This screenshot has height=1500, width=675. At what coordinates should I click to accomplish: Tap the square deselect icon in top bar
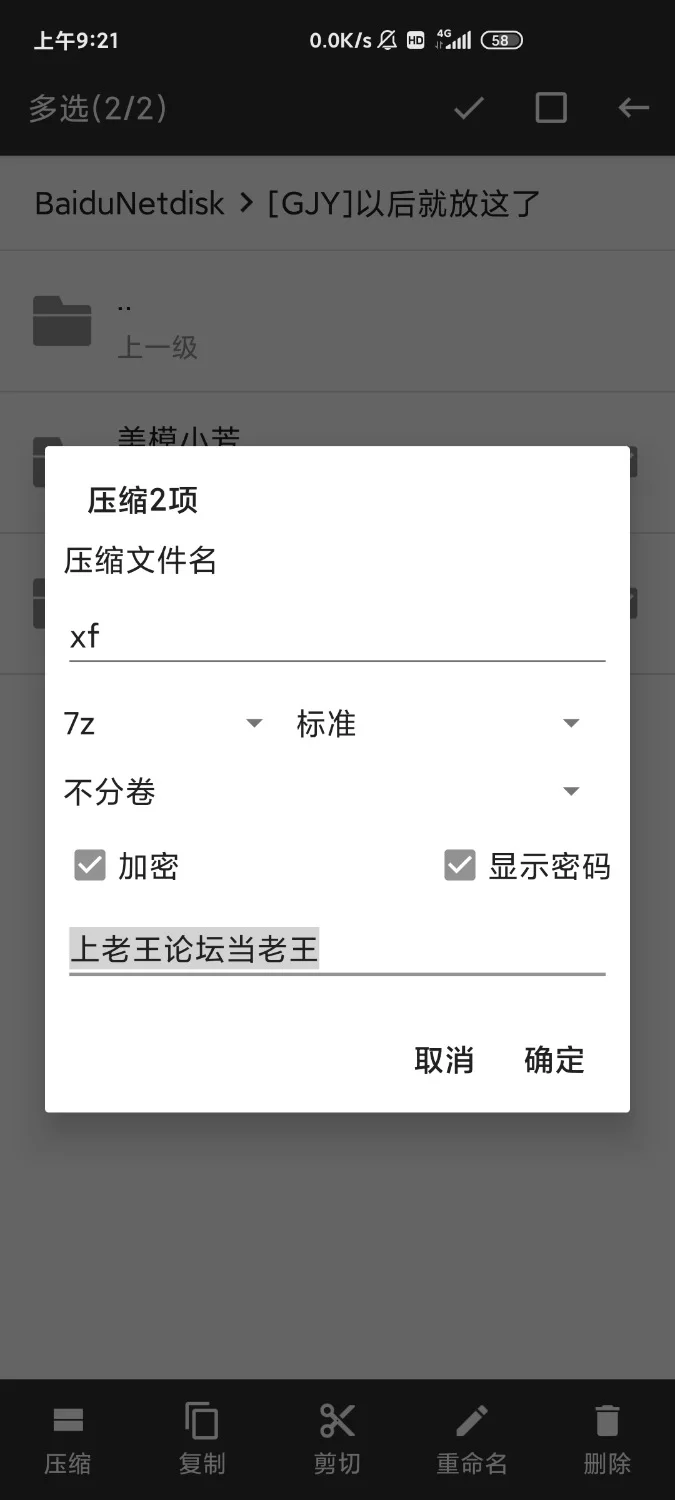tap(551, 108)
